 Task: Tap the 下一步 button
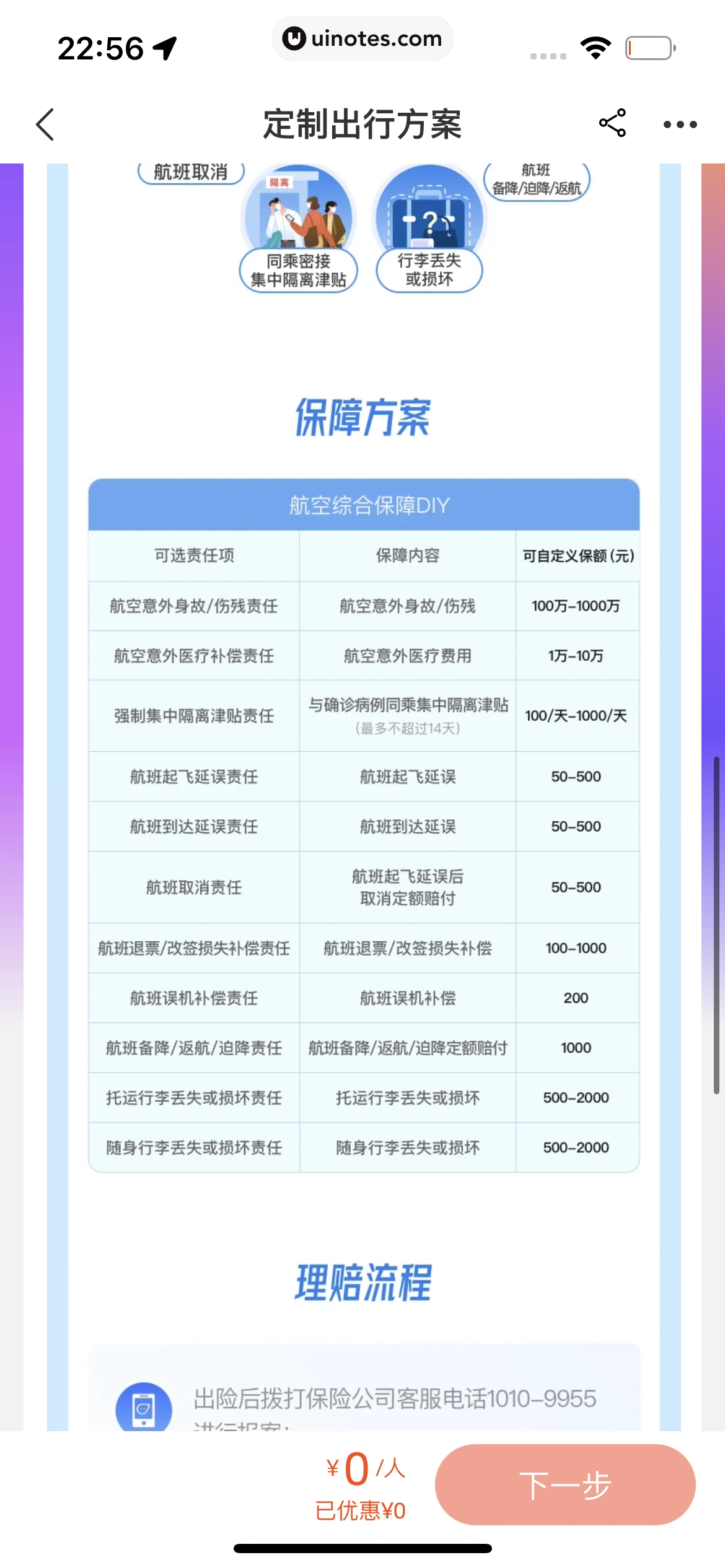click(565, 1485)
